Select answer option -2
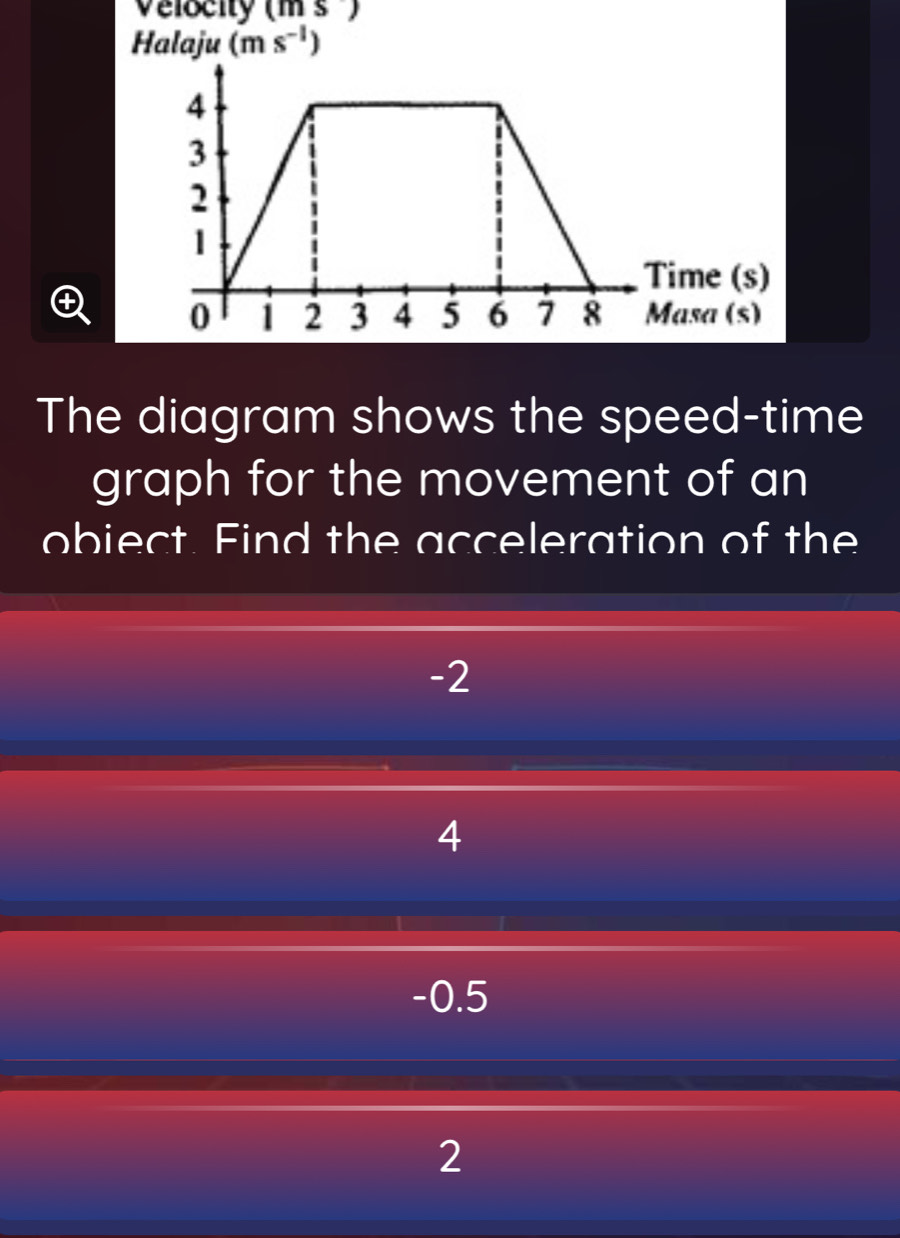Screen dimensions: 900x1238 pos(450,677)
